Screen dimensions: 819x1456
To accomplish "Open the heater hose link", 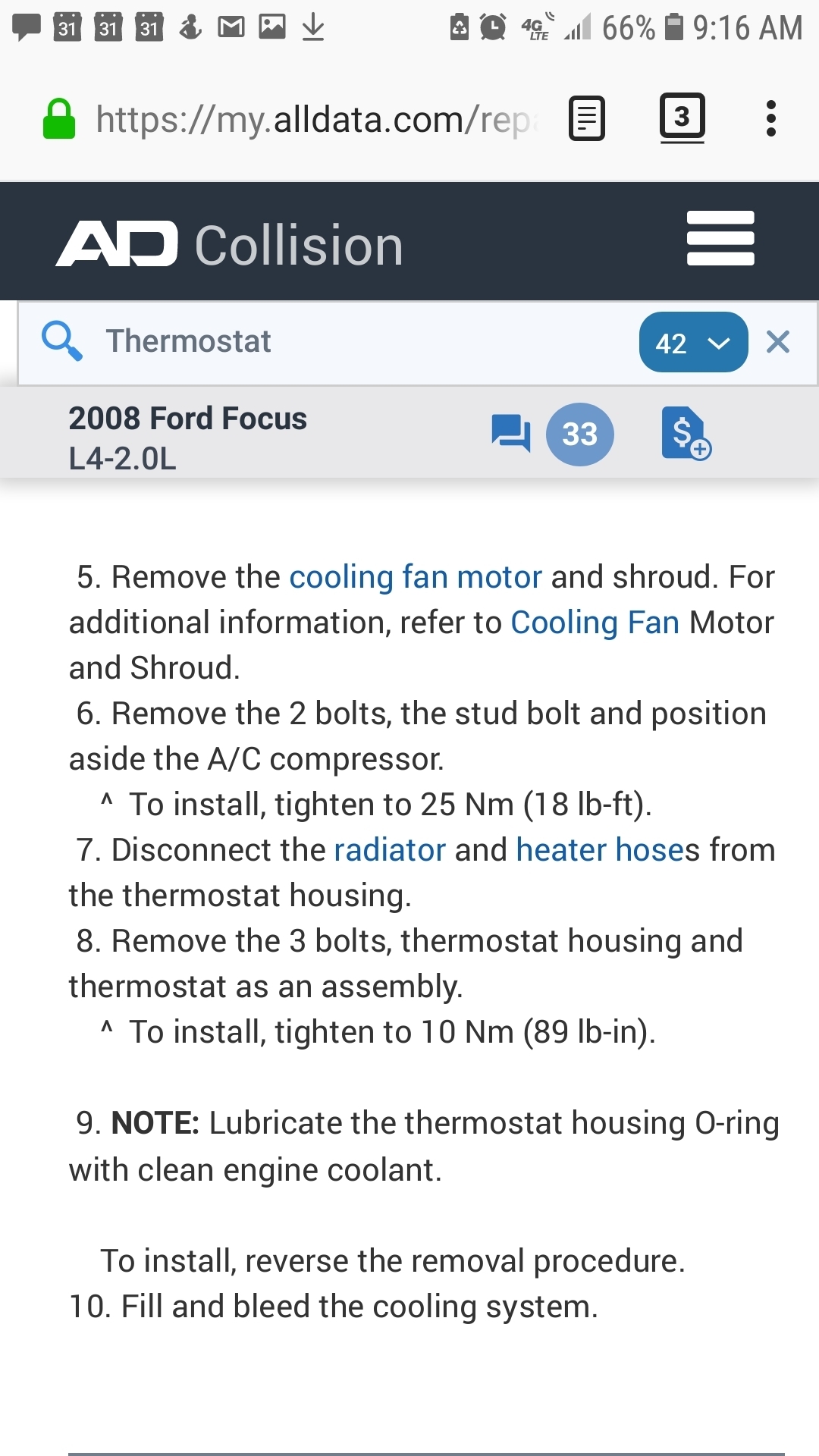I will (x=600, y=850).
